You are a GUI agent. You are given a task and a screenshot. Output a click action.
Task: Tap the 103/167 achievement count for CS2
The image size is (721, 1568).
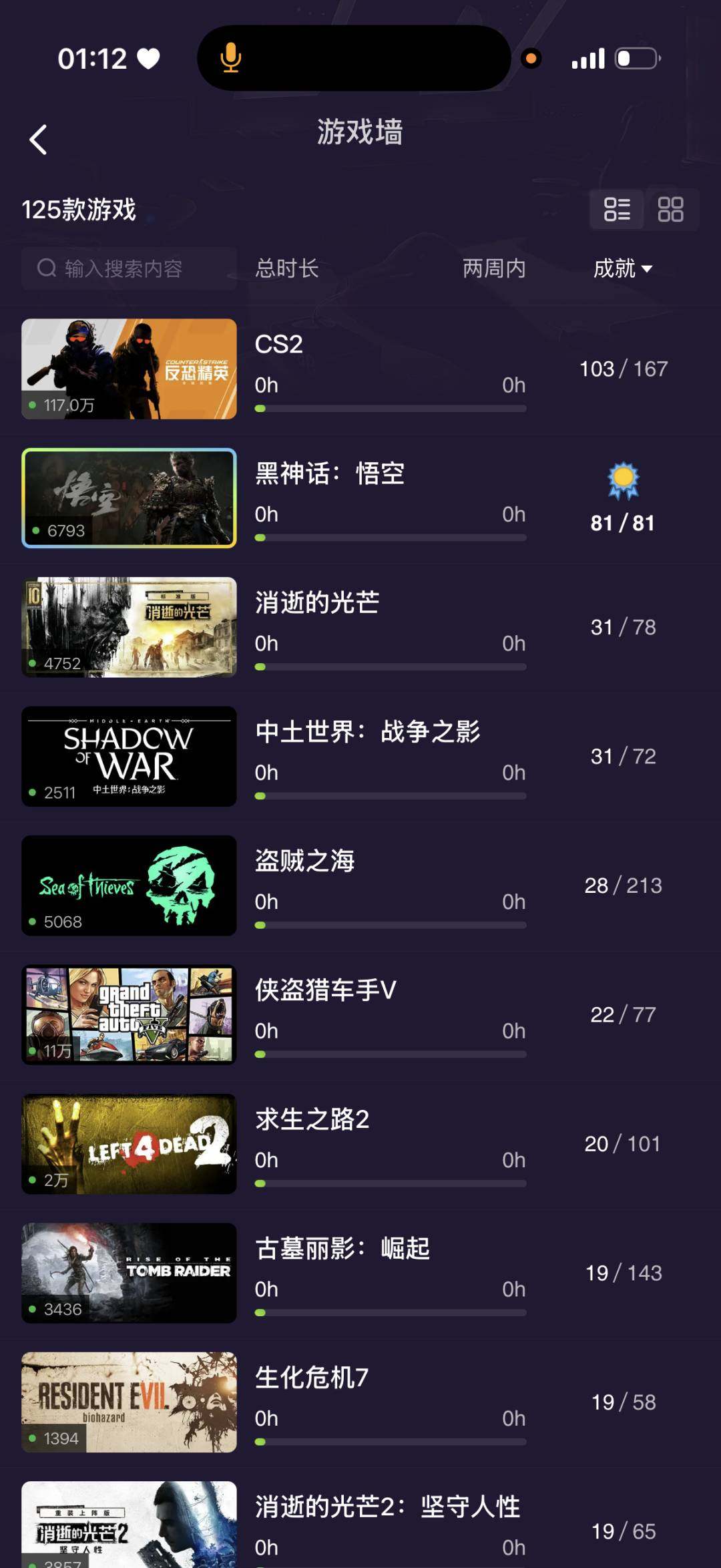coord(624,368)
